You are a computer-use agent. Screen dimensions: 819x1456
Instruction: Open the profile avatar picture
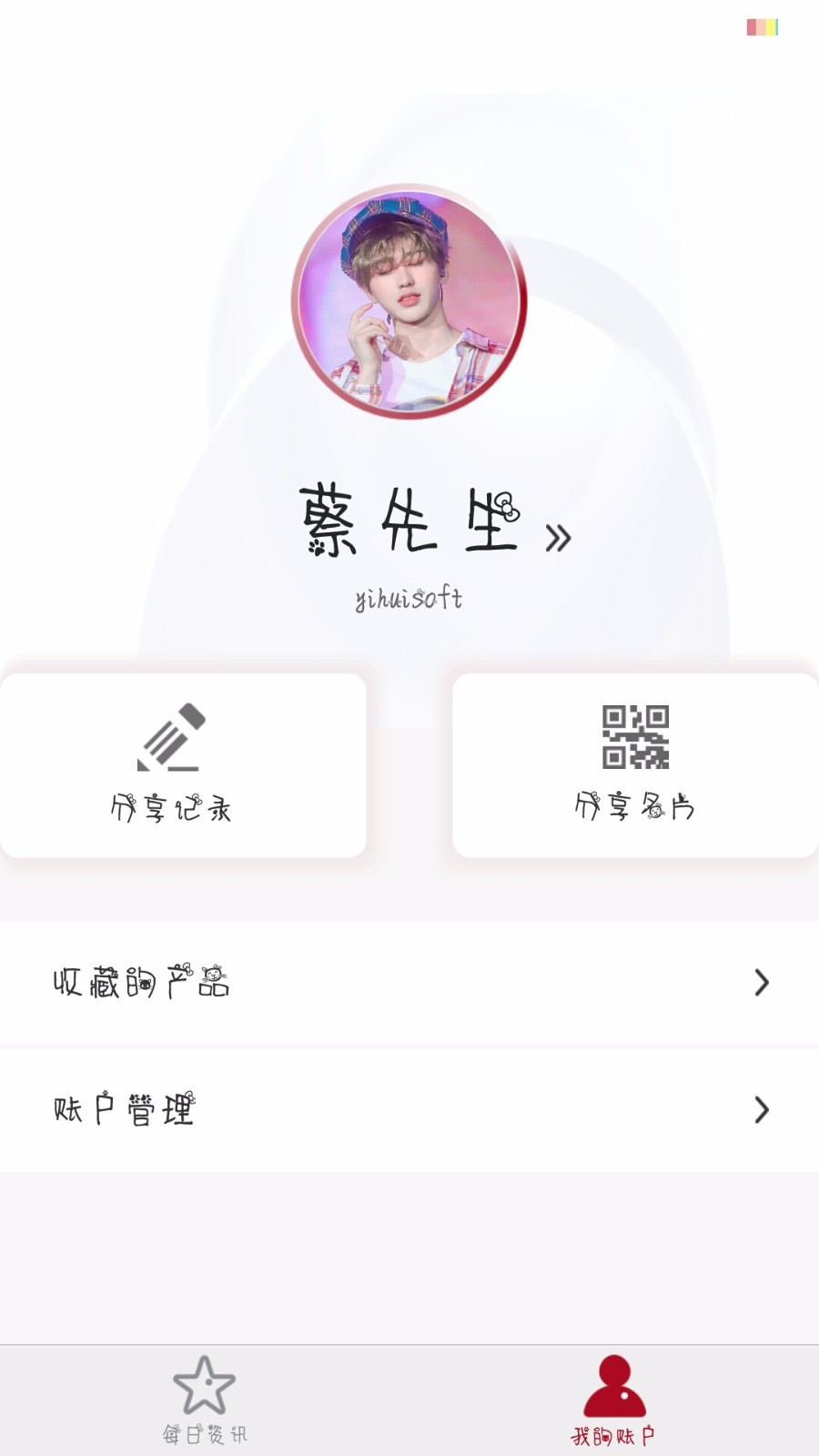409,302
